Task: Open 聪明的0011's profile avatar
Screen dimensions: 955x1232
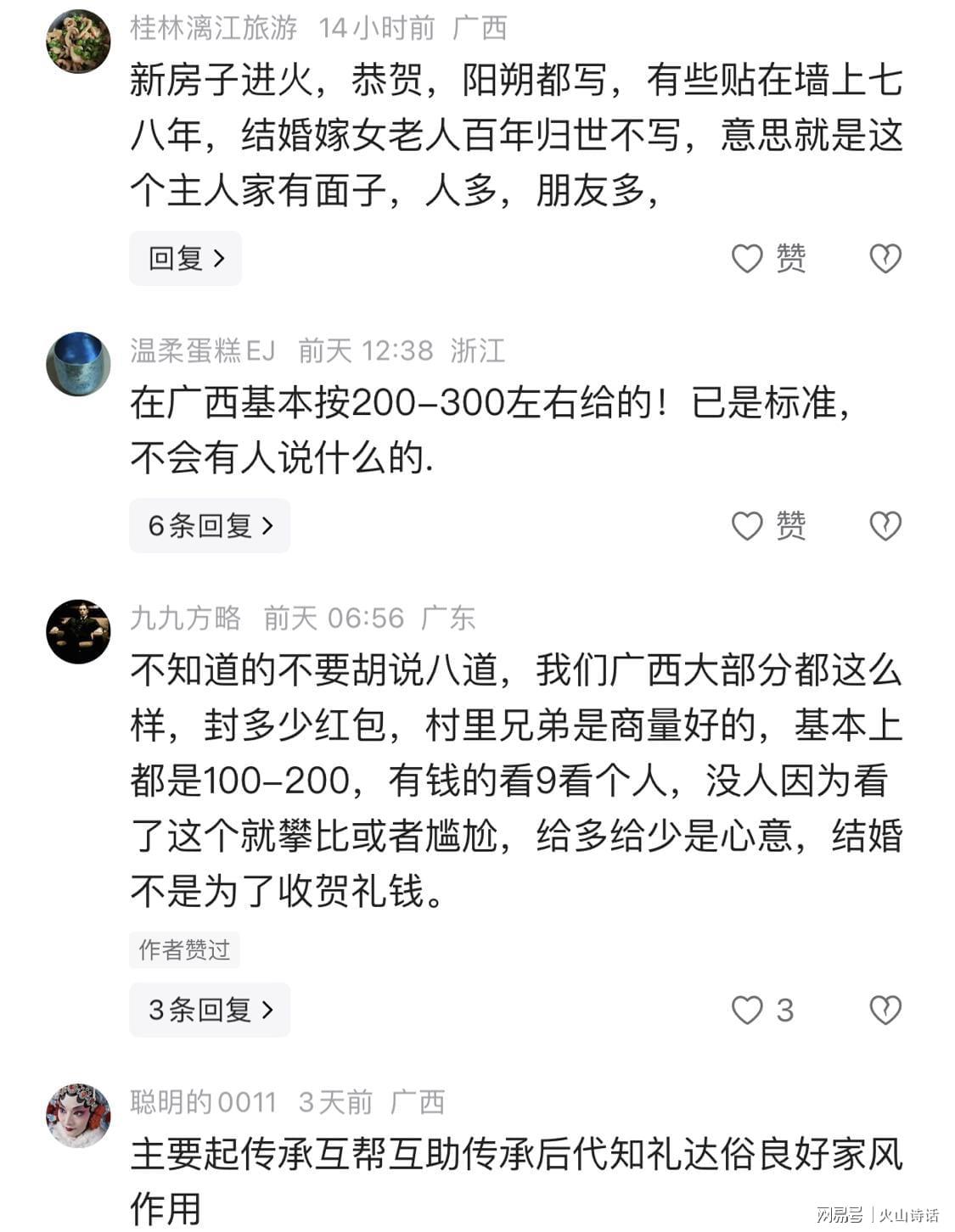Action: pos(78,1116)
